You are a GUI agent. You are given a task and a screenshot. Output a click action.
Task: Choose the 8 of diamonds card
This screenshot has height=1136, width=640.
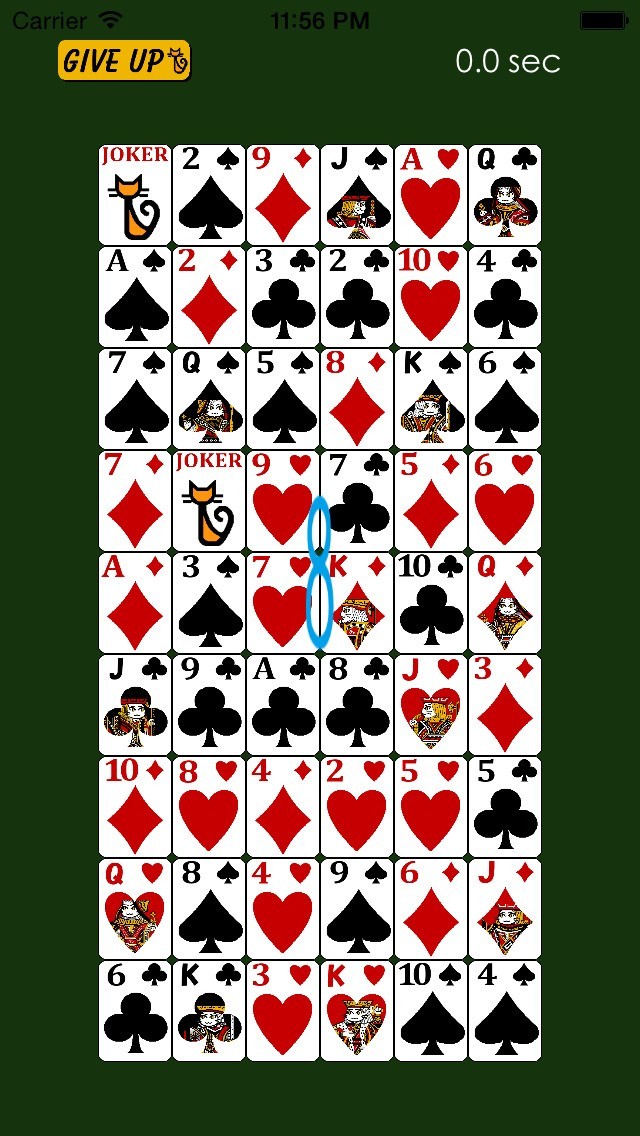tap(357, 399)
